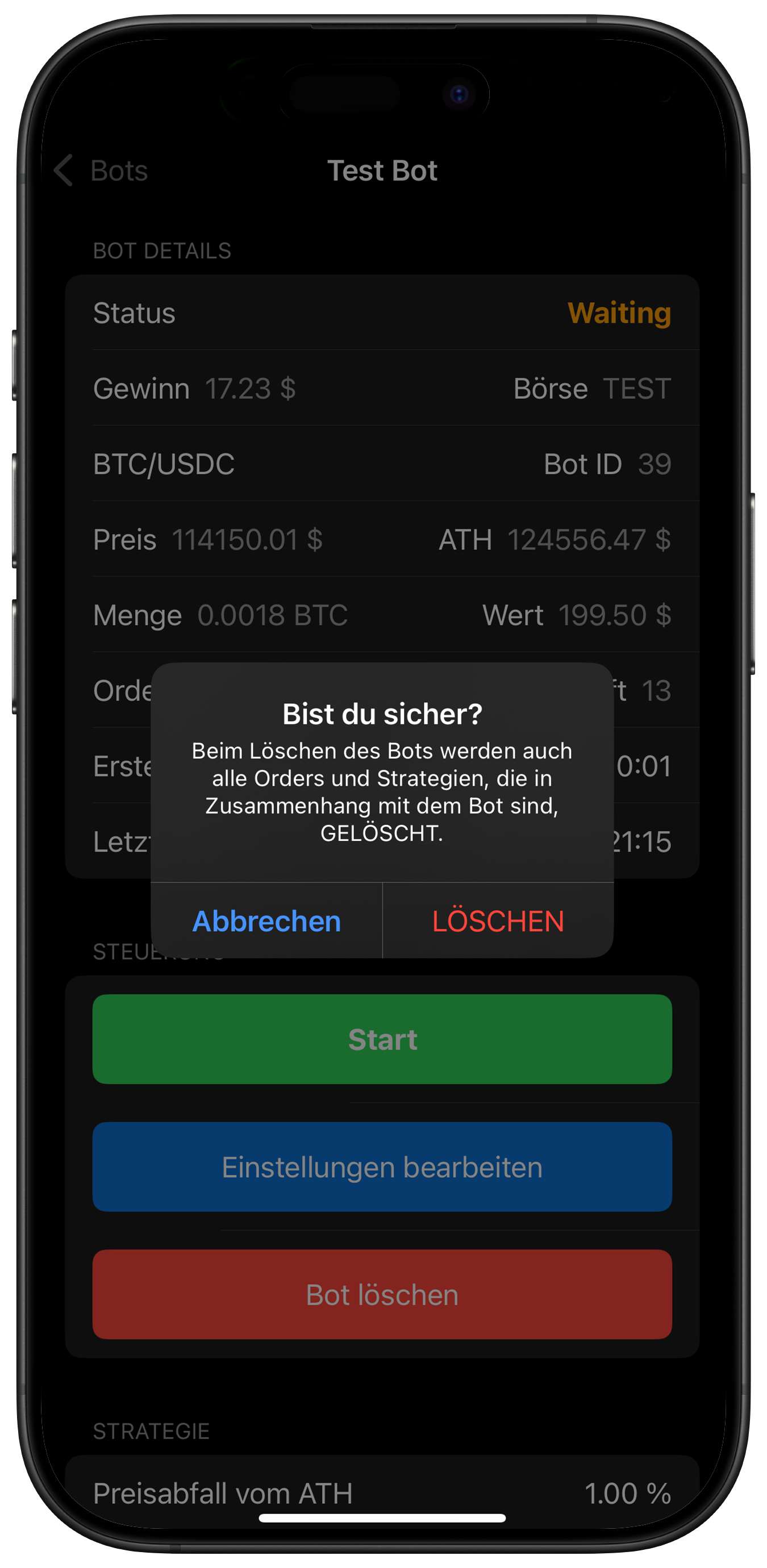The width and height of the screenshot is (767, 1568).
Task: Cancel the deletion with Abbrechen
Action: [266, 920]
